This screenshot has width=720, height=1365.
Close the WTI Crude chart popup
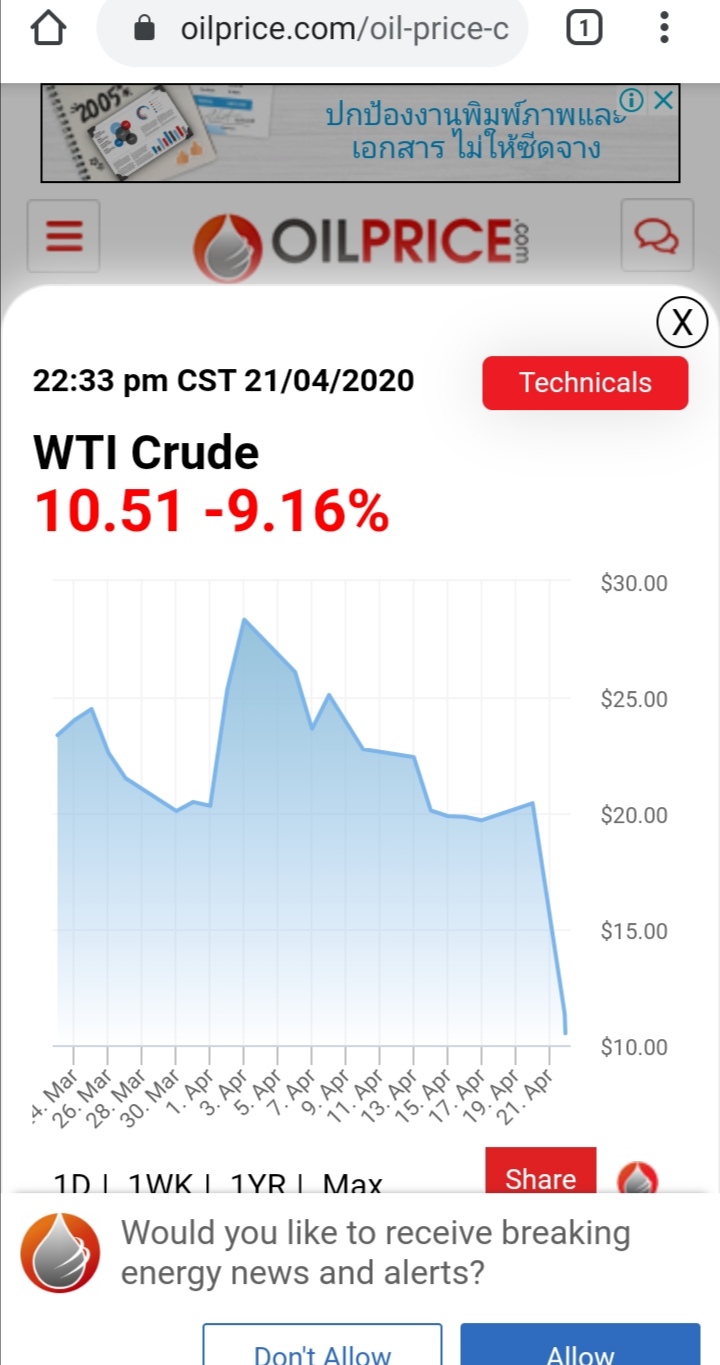click(682, 322)
